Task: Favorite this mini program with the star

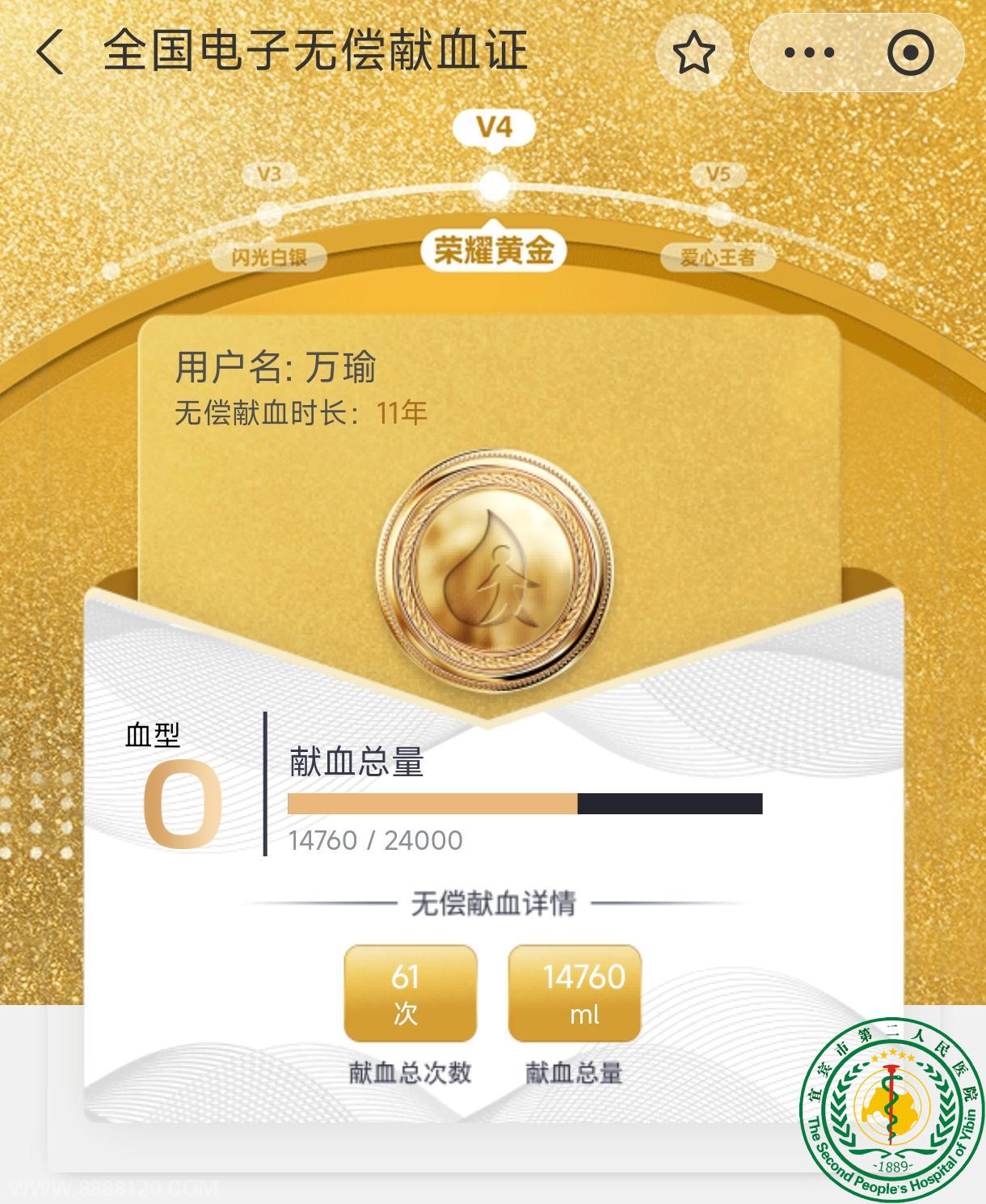Action: coord(693,53)
